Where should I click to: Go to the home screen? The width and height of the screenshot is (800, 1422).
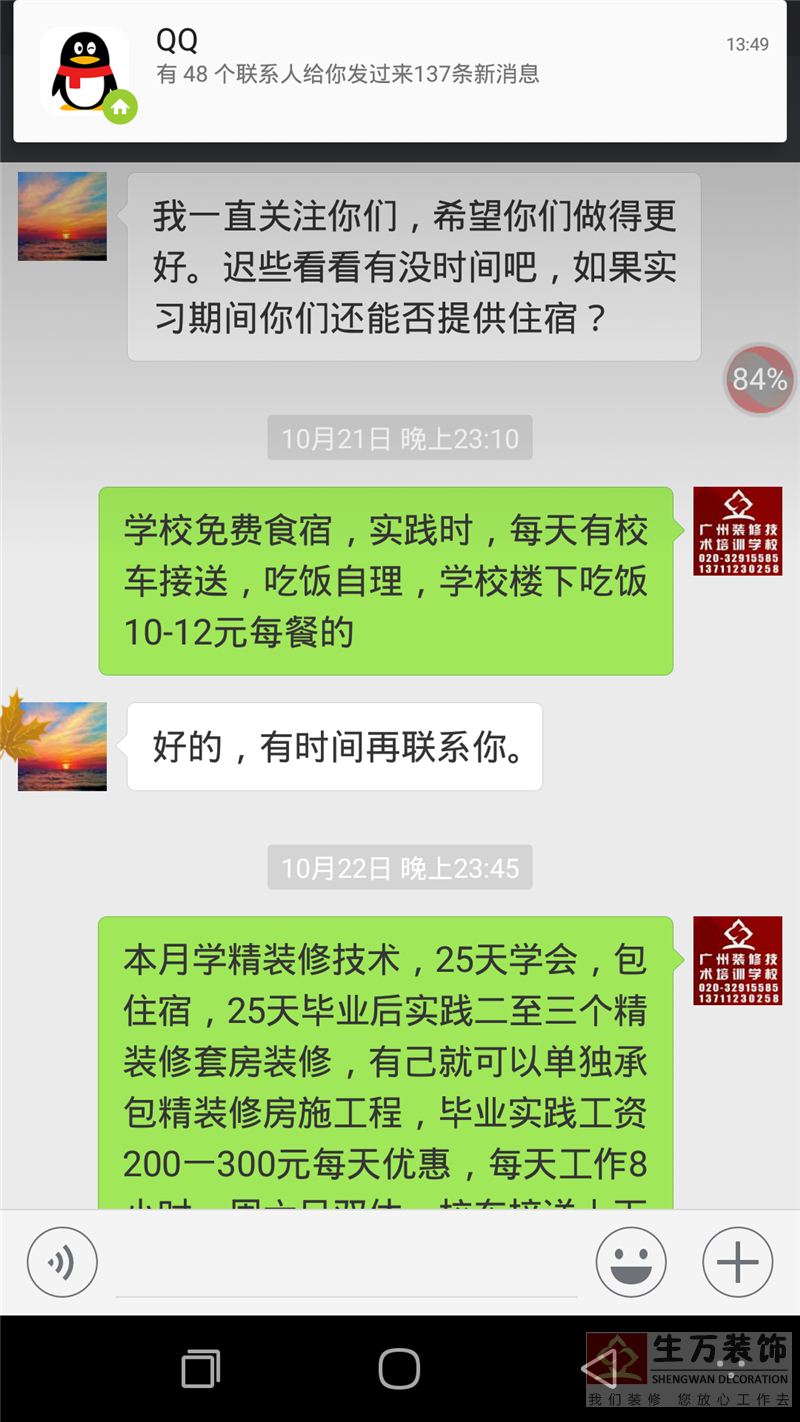click(x=399, y=1369)
